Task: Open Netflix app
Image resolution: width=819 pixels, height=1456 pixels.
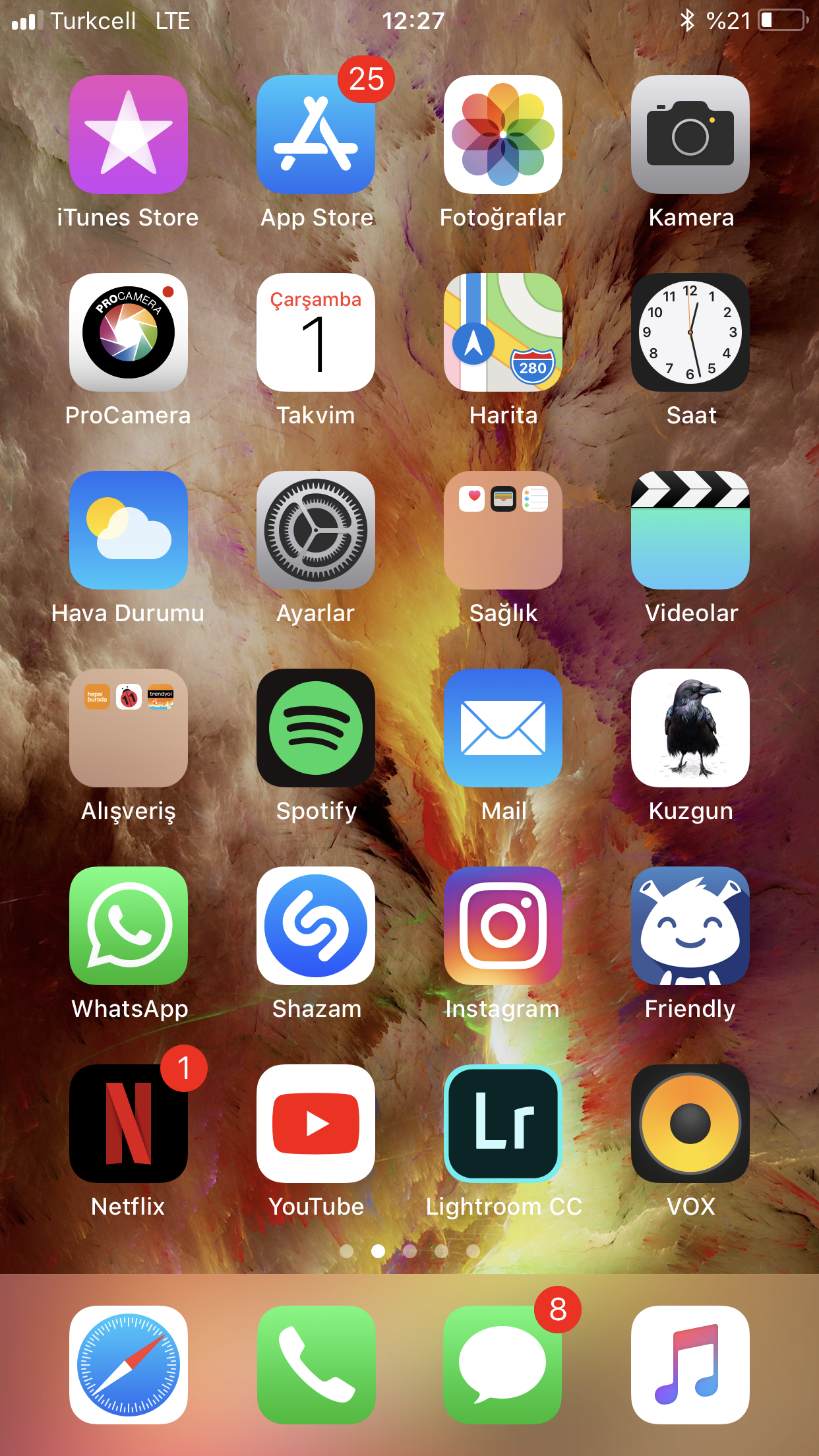Action: (129, 1124)
